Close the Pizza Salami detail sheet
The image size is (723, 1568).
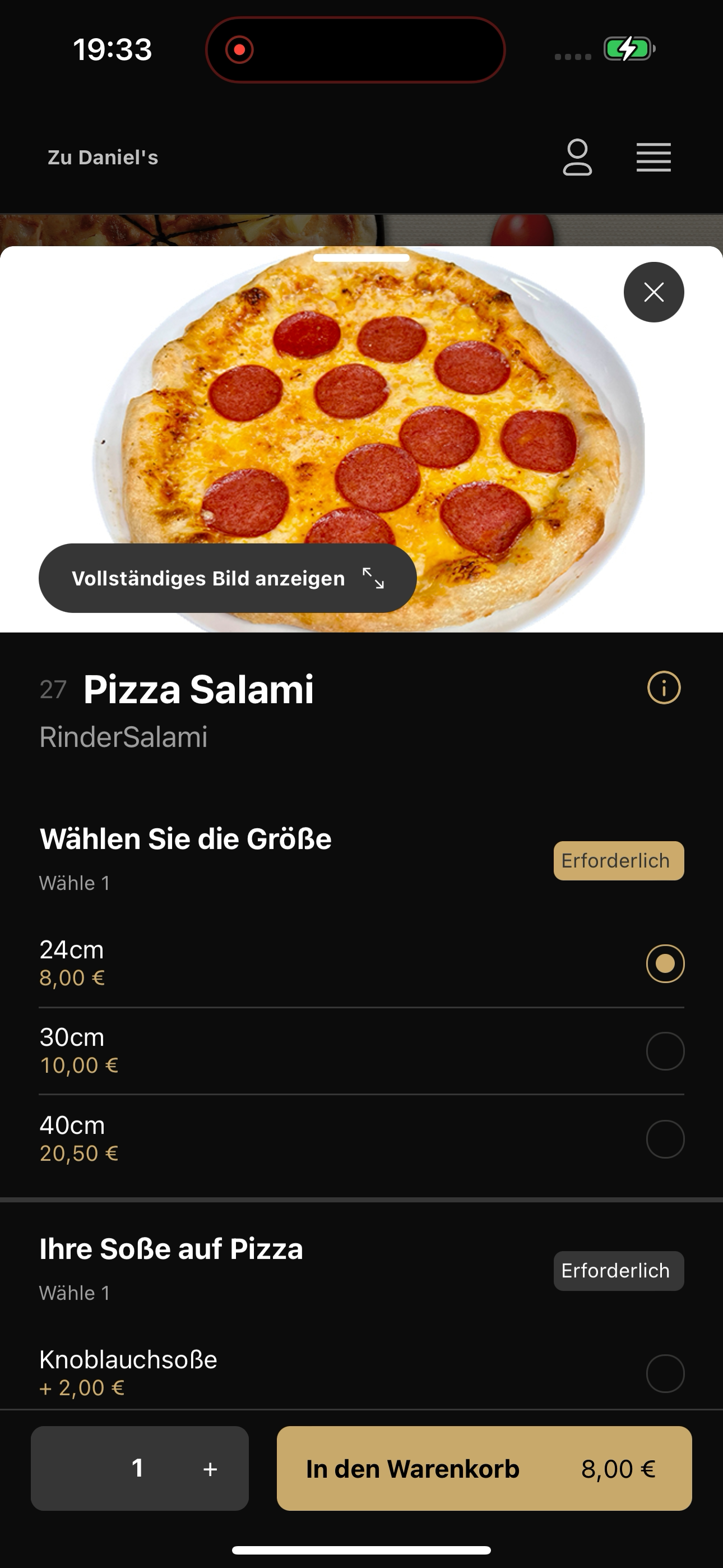pyautogui.click(x=654, y=292)
